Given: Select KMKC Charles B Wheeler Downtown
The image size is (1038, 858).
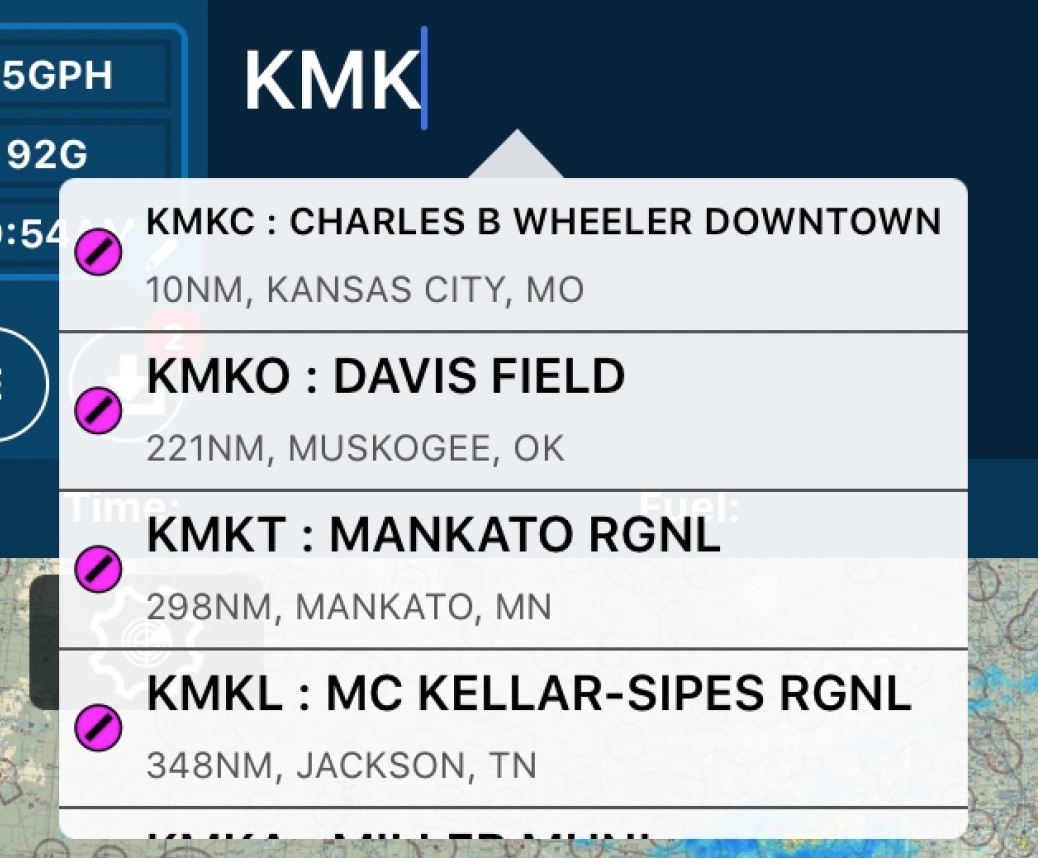Looking at the screenshot, I should (x=513, y=255).
